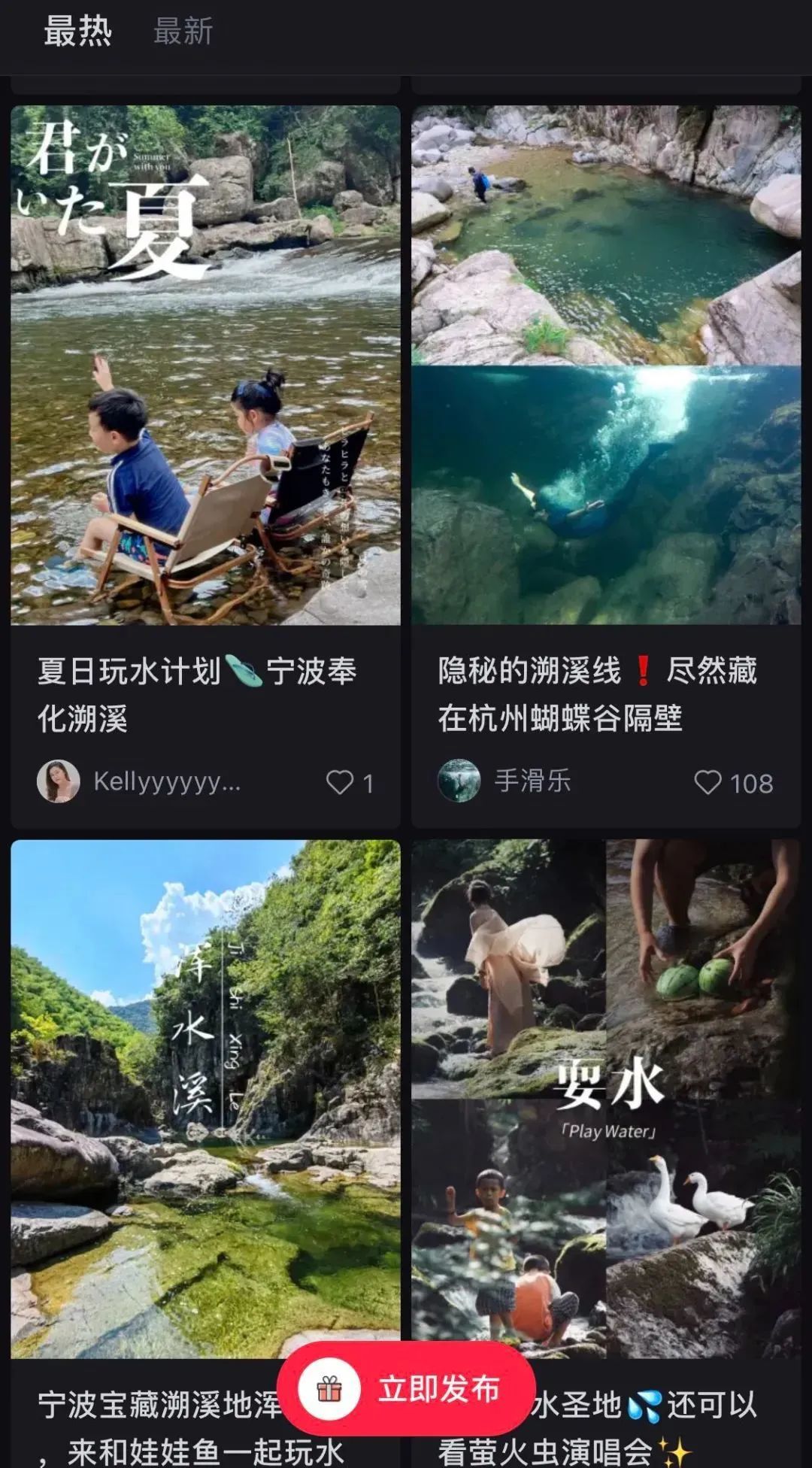Switch to the 最热 tab
The height and width of the screenshot is (1468, 812).
coord(77,32)
